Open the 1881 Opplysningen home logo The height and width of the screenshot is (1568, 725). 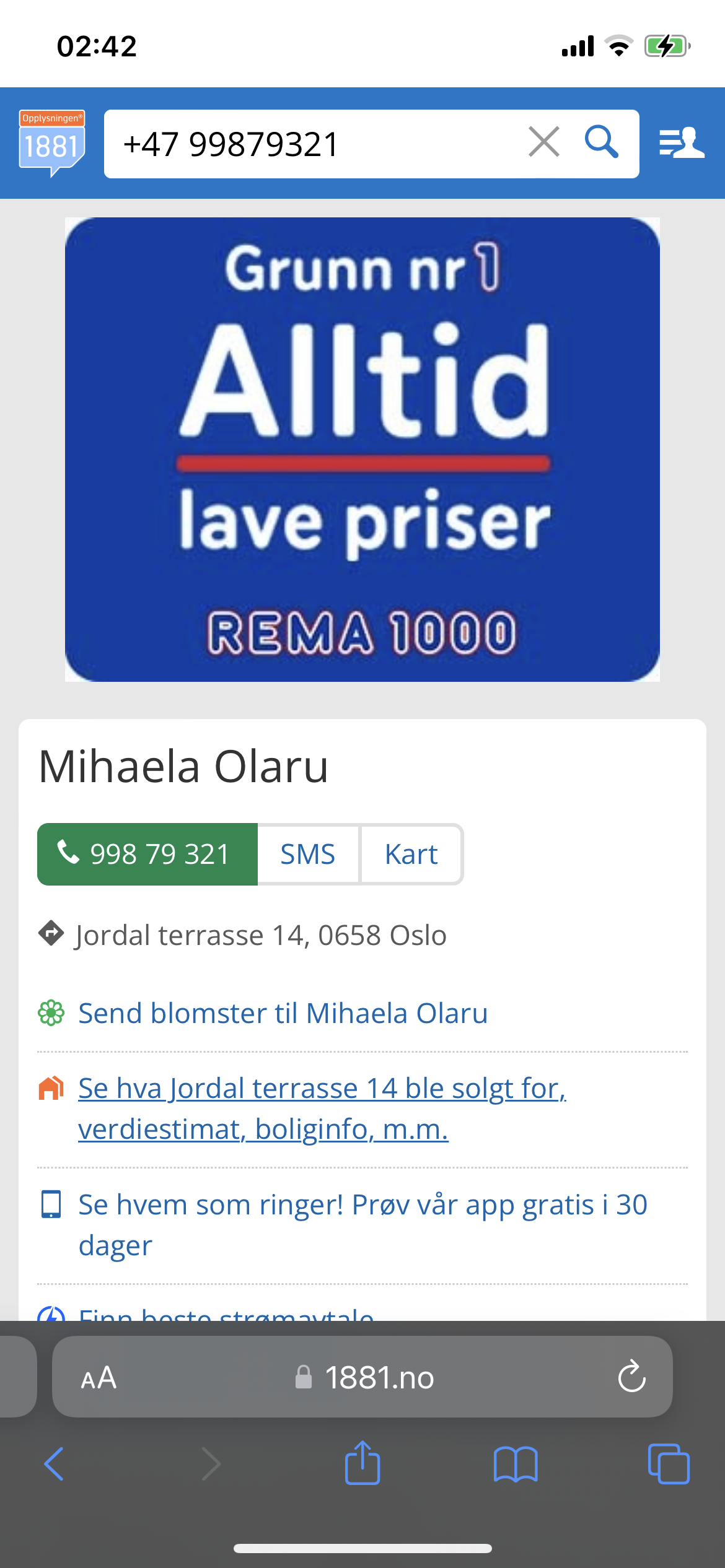pyautogui.click(x=52, y=143)
